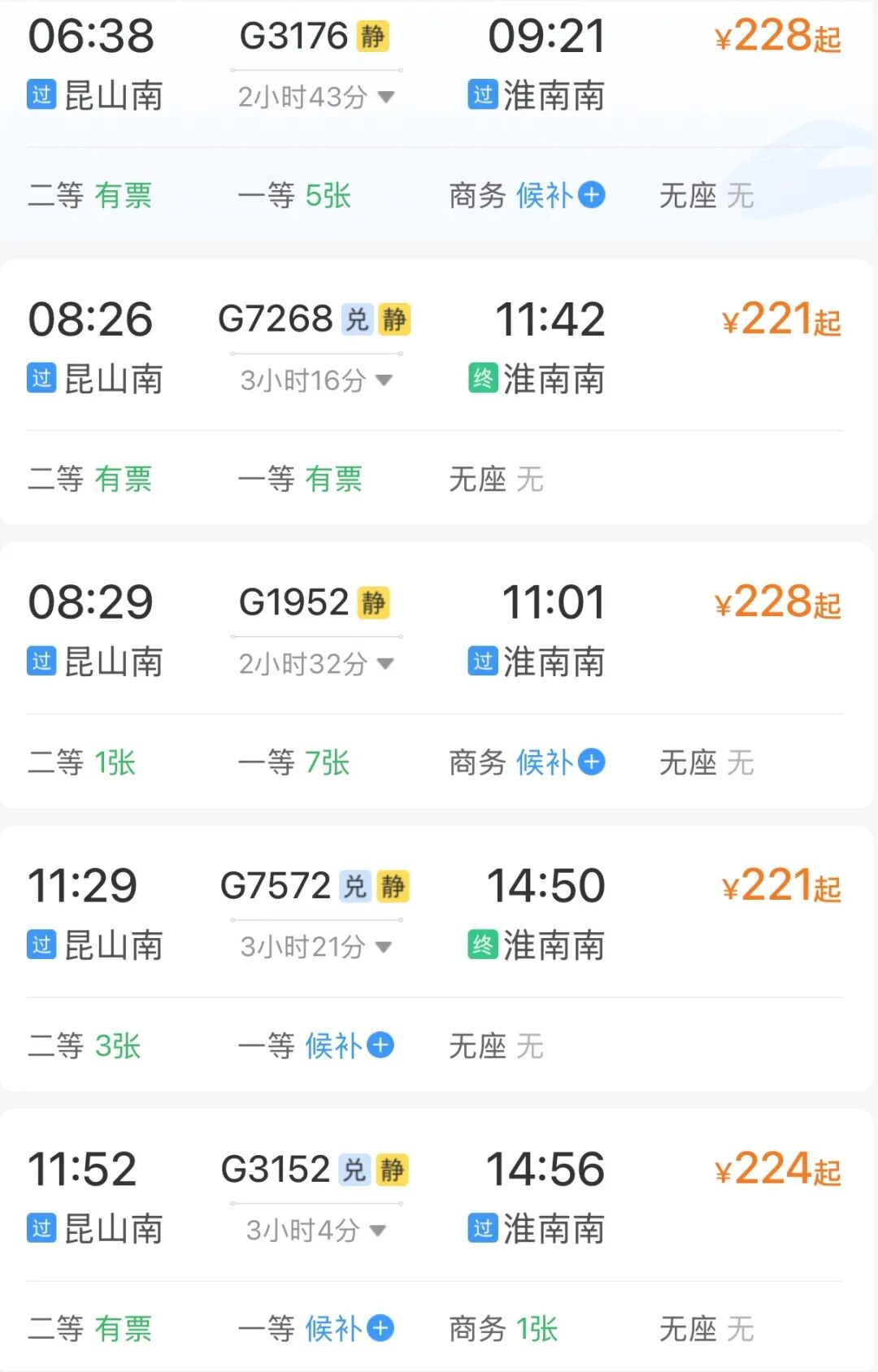Expand stop details for the 3小时21分 trip

(315, 947)
